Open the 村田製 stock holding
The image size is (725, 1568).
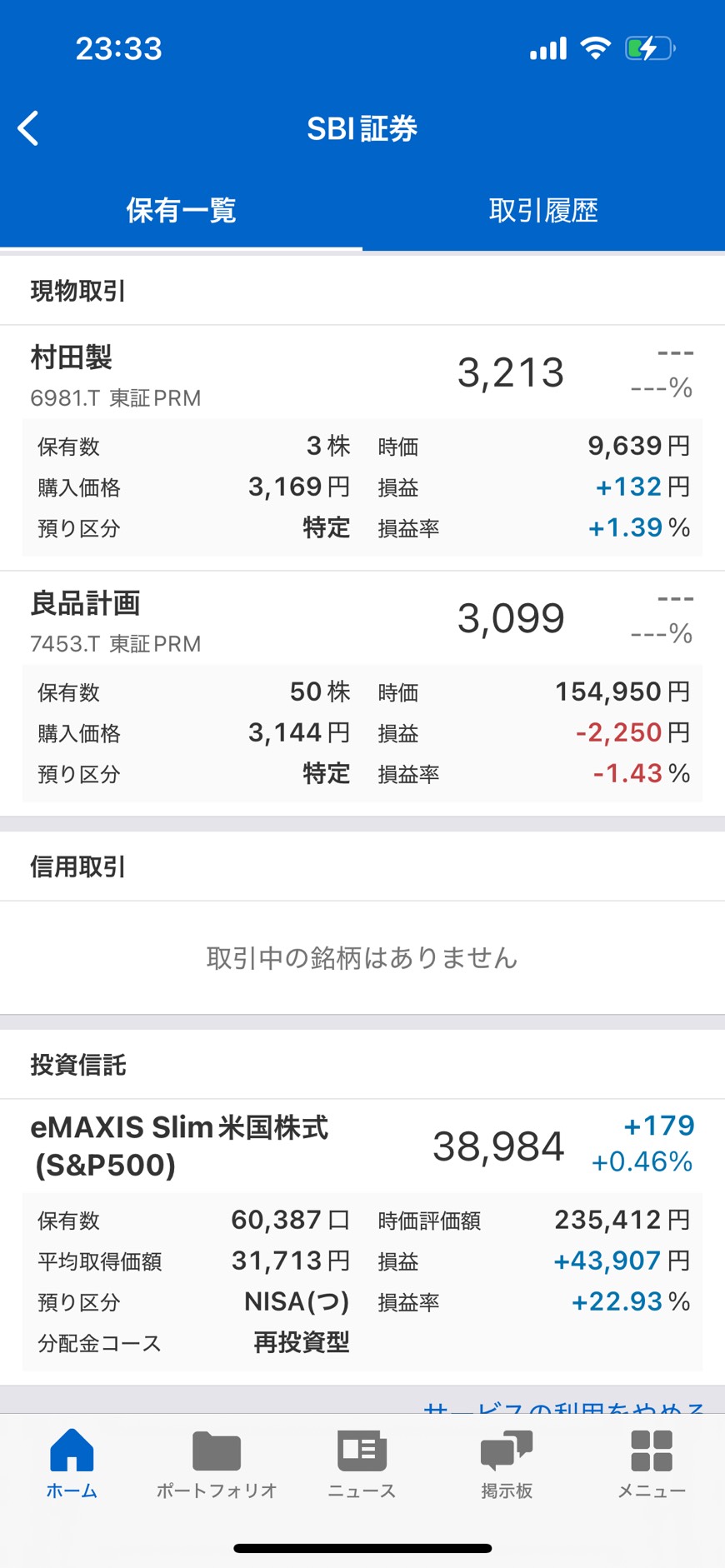(x=71, y=358)
